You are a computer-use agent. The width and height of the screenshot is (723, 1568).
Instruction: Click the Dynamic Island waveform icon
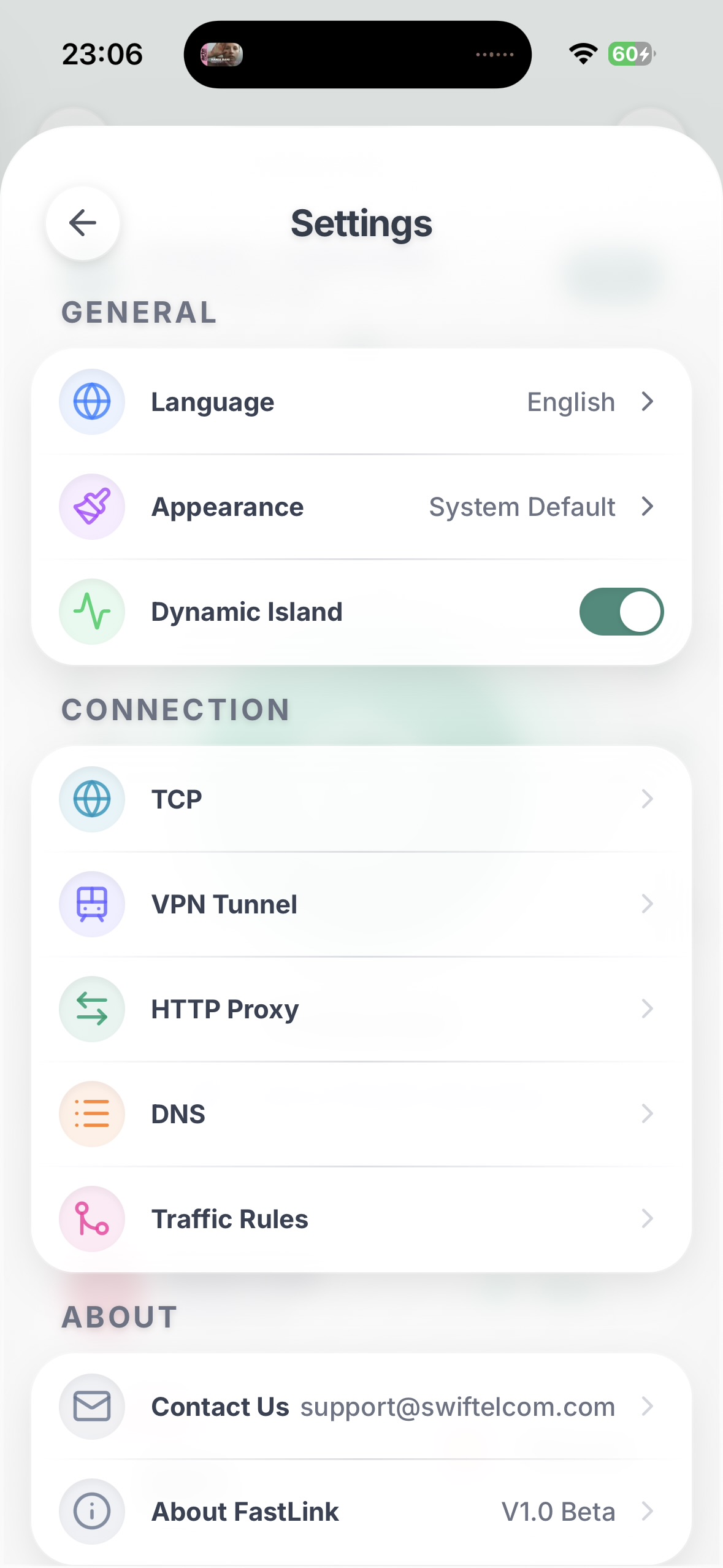[x=91, y=611]
